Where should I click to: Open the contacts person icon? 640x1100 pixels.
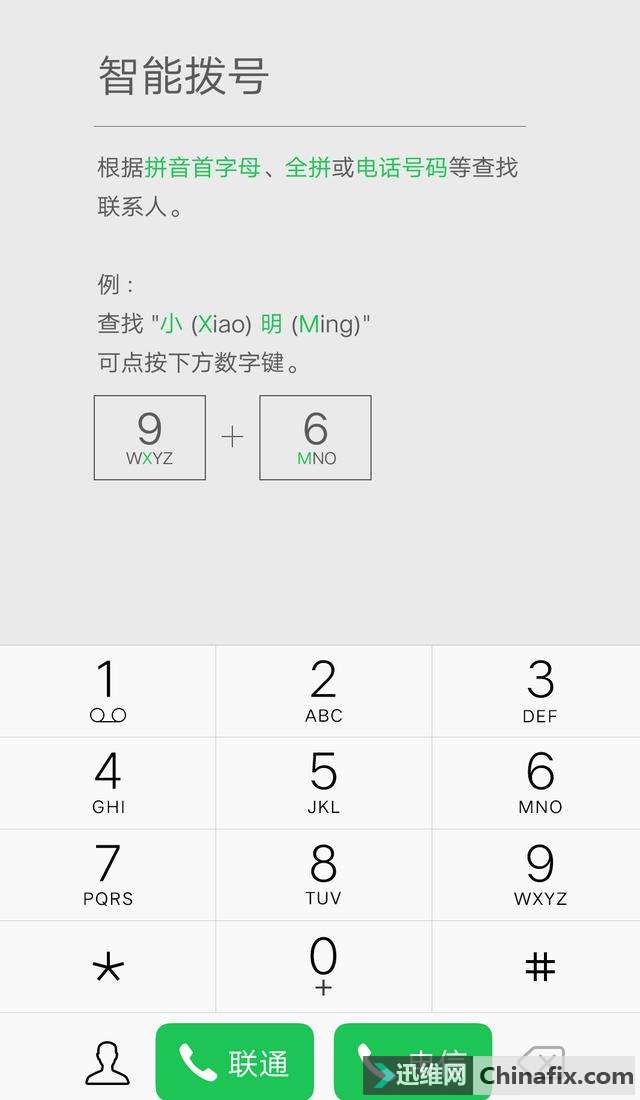point(107,1063)
